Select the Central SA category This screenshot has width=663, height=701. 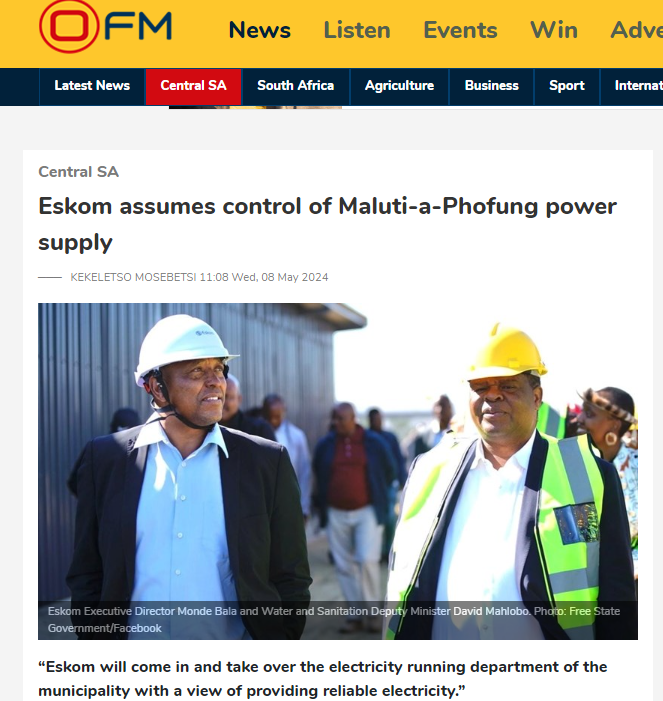[x=193, y=86]
